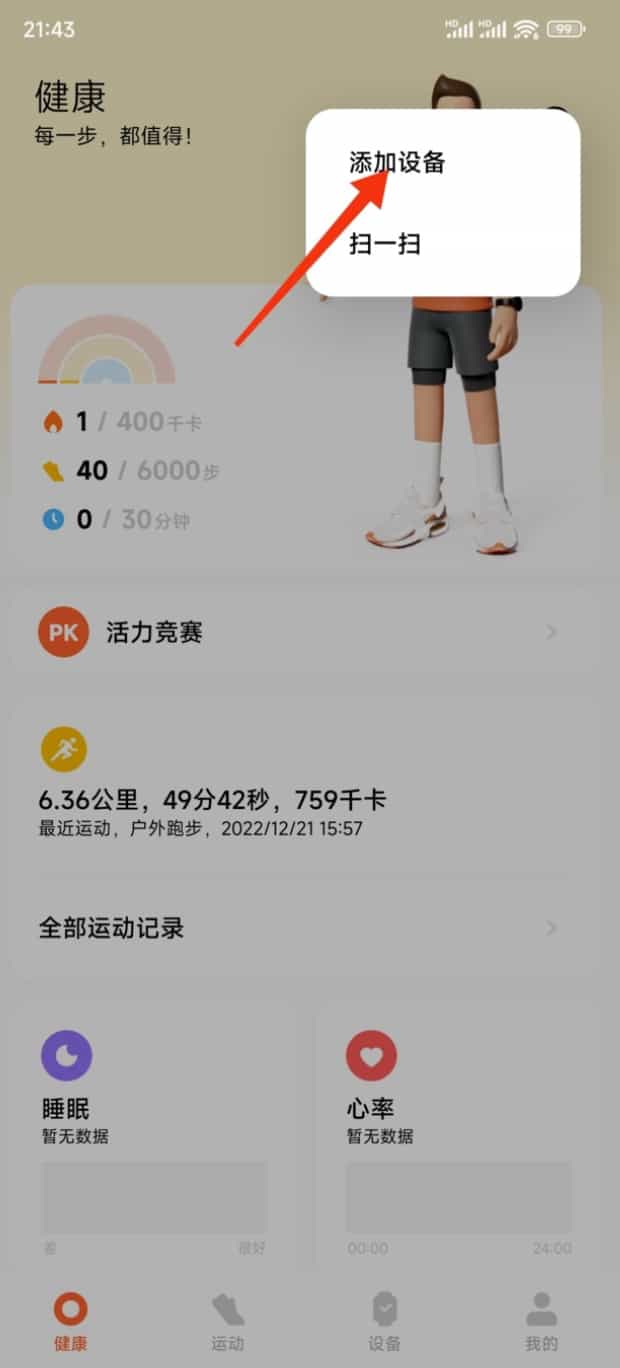Viewport: 620px width, 1368px height.
Task: Switch to the 运动 tab
Action: [x=228, y=1322]
